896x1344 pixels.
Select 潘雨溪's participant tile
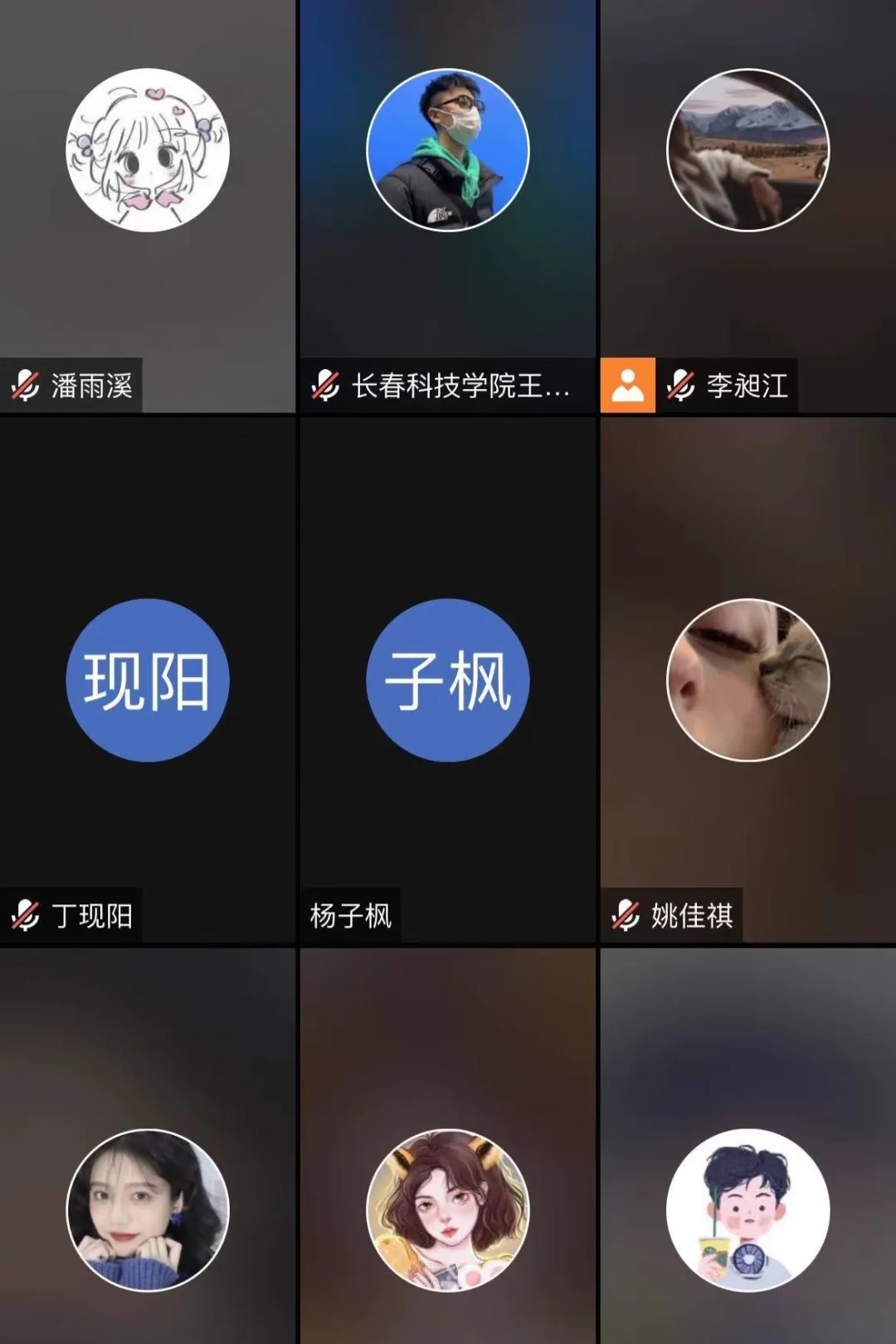[x=148, y=206]
